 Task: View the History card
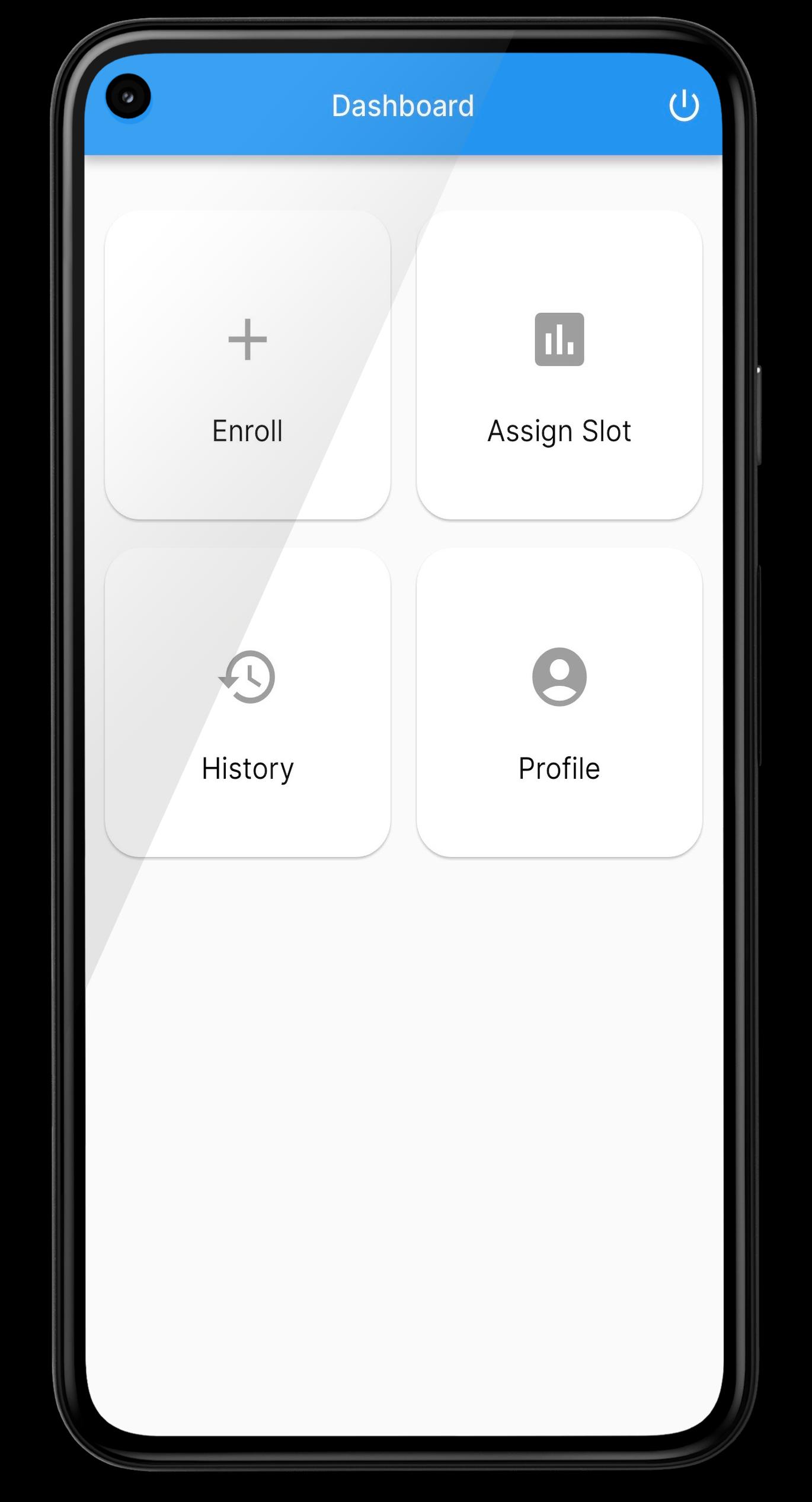click(x=248, y=702)
